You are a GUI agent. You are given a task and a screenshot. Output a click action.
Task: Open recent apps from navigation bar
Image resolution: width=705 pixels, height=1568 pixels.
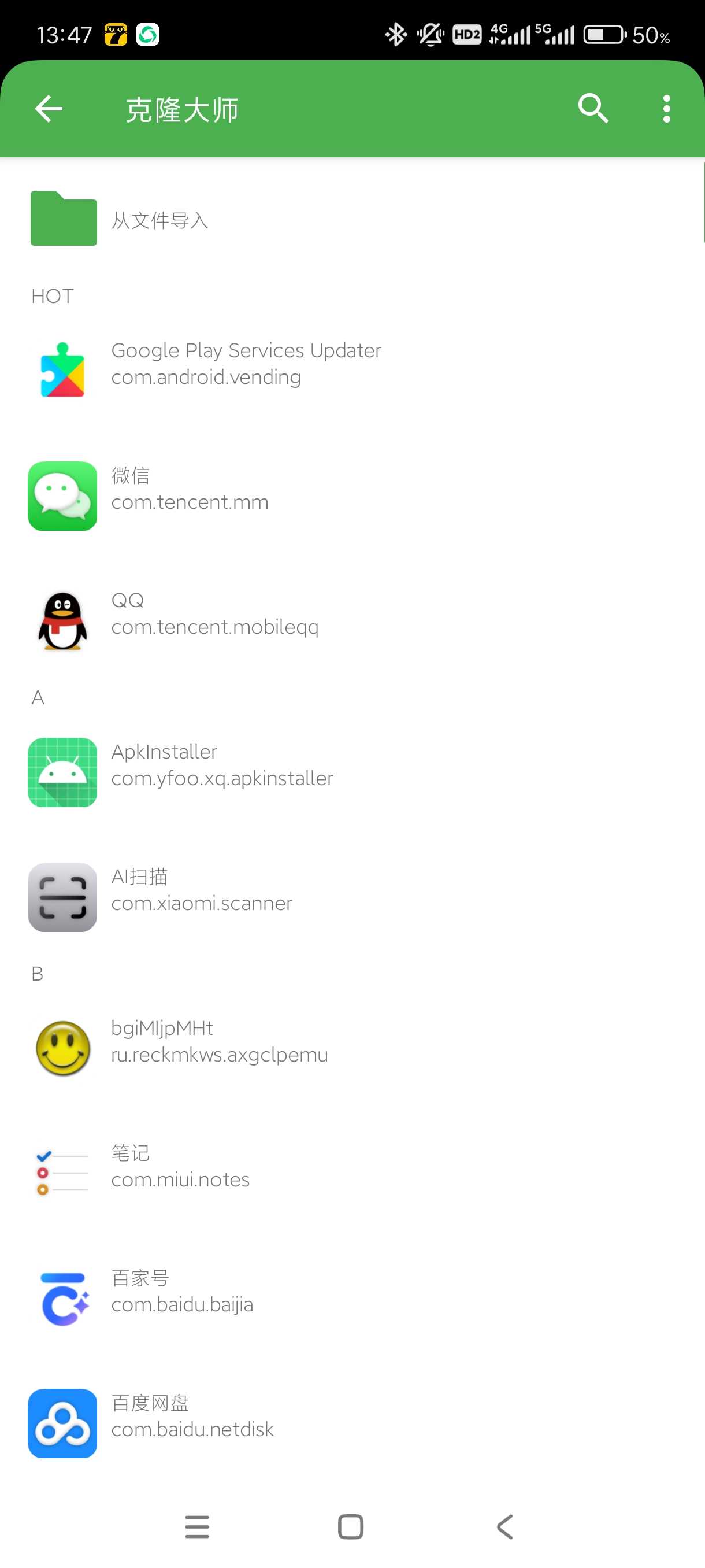[197, 1526]
